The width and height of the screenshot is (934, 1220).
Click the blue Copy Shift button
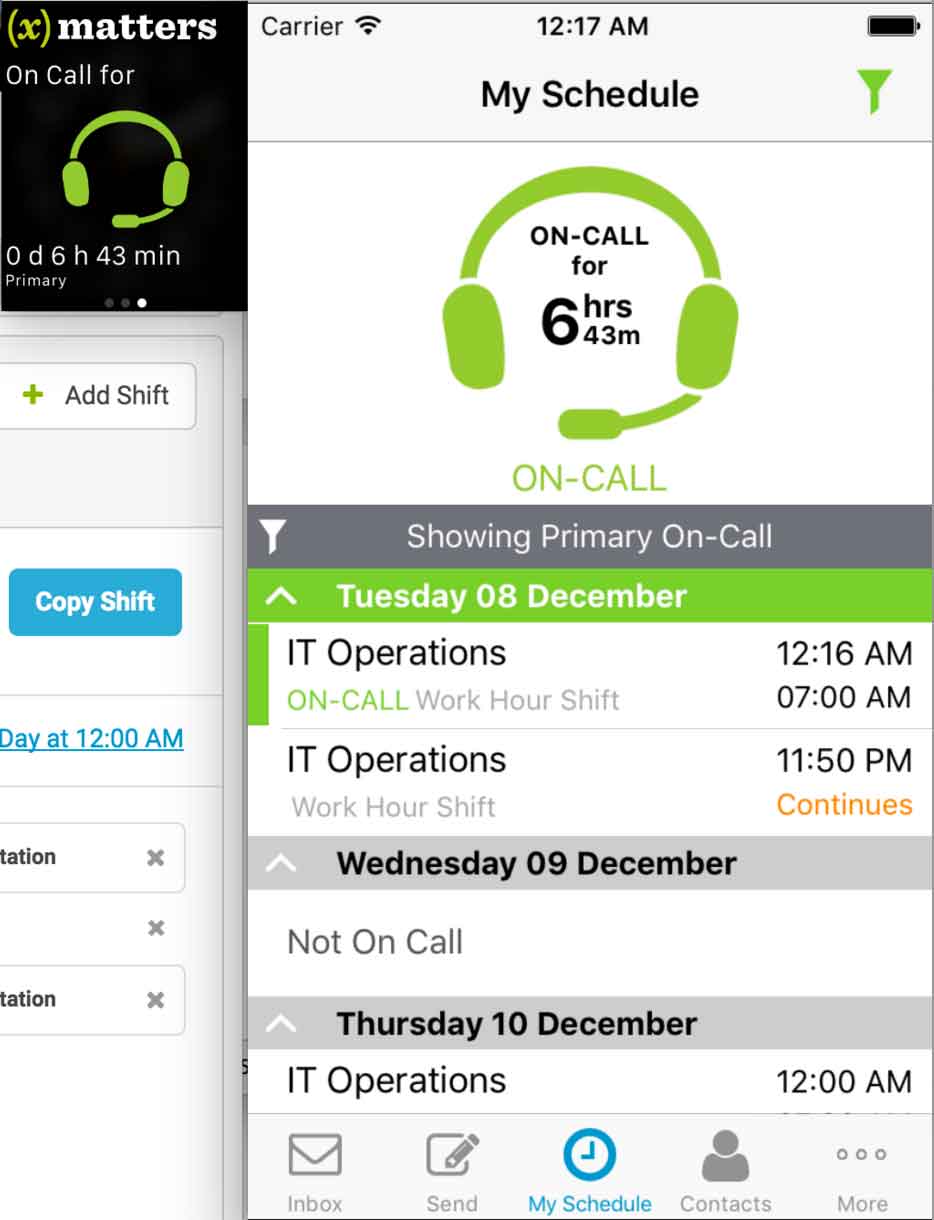(x=95, y=602)
